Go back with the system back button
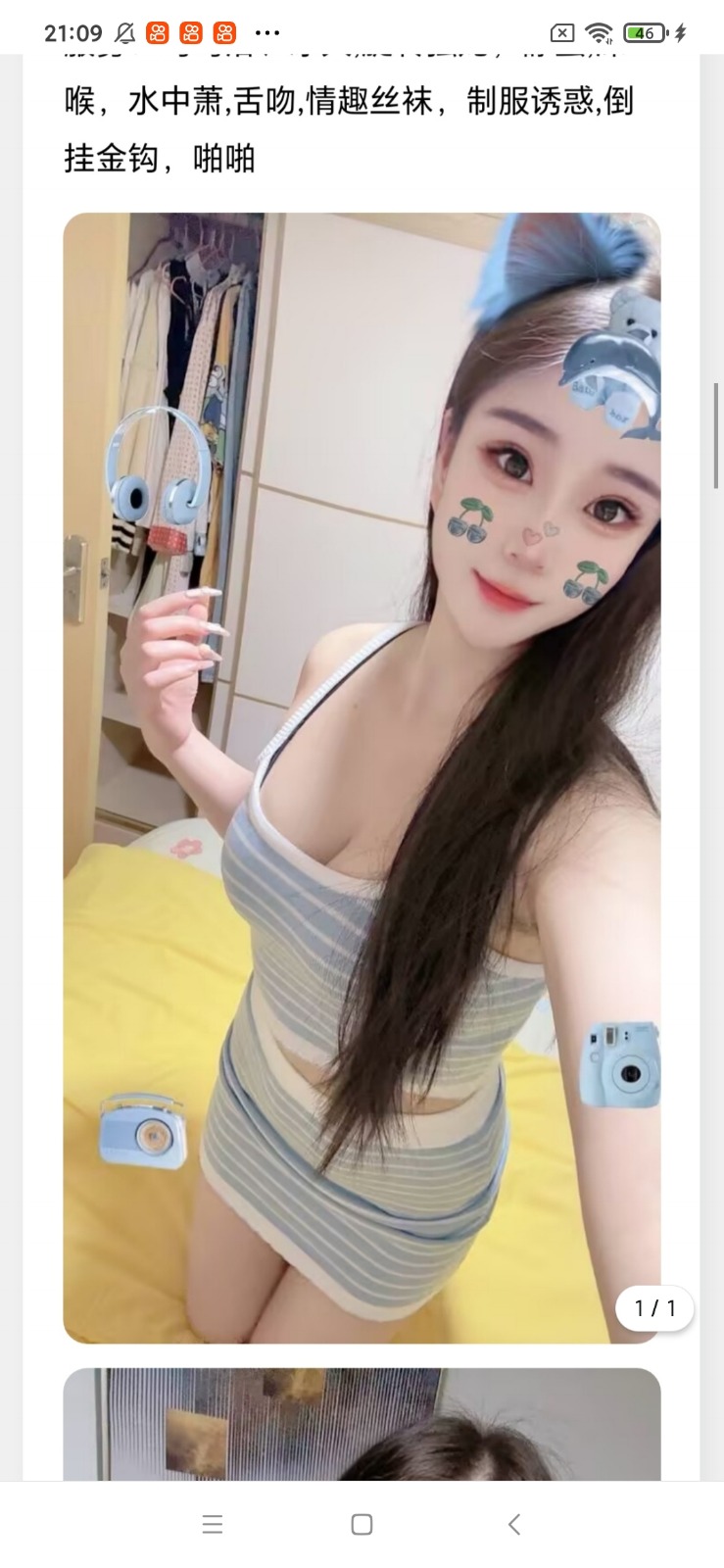Screen dimensions: 724x1568 pyautogui.click(x=514, y=1524)
